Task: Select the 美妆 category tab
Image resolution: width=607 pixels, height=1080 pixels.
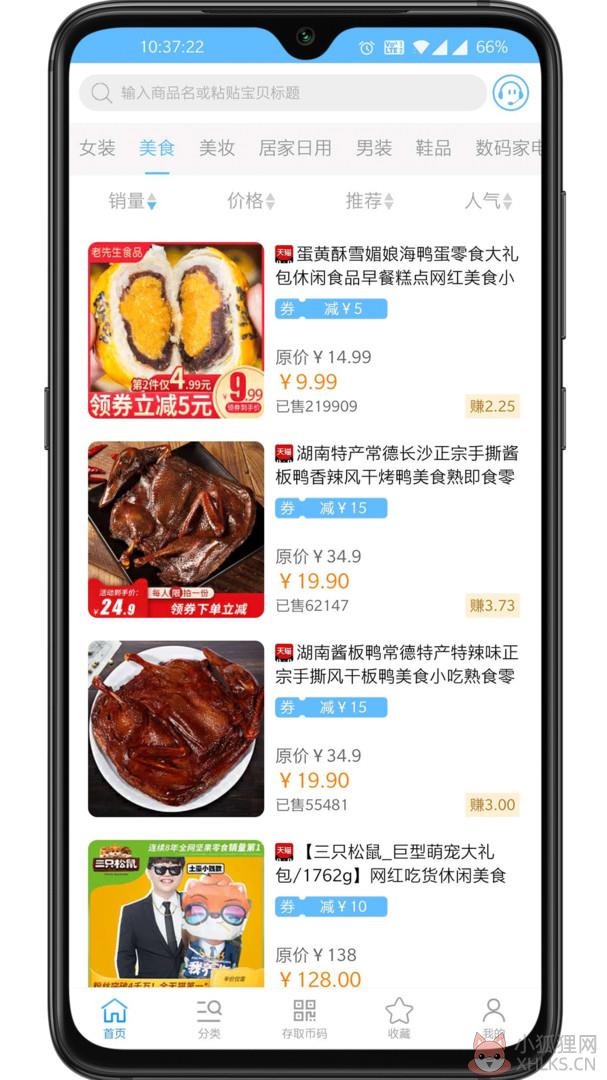Action: coord(217,148)
